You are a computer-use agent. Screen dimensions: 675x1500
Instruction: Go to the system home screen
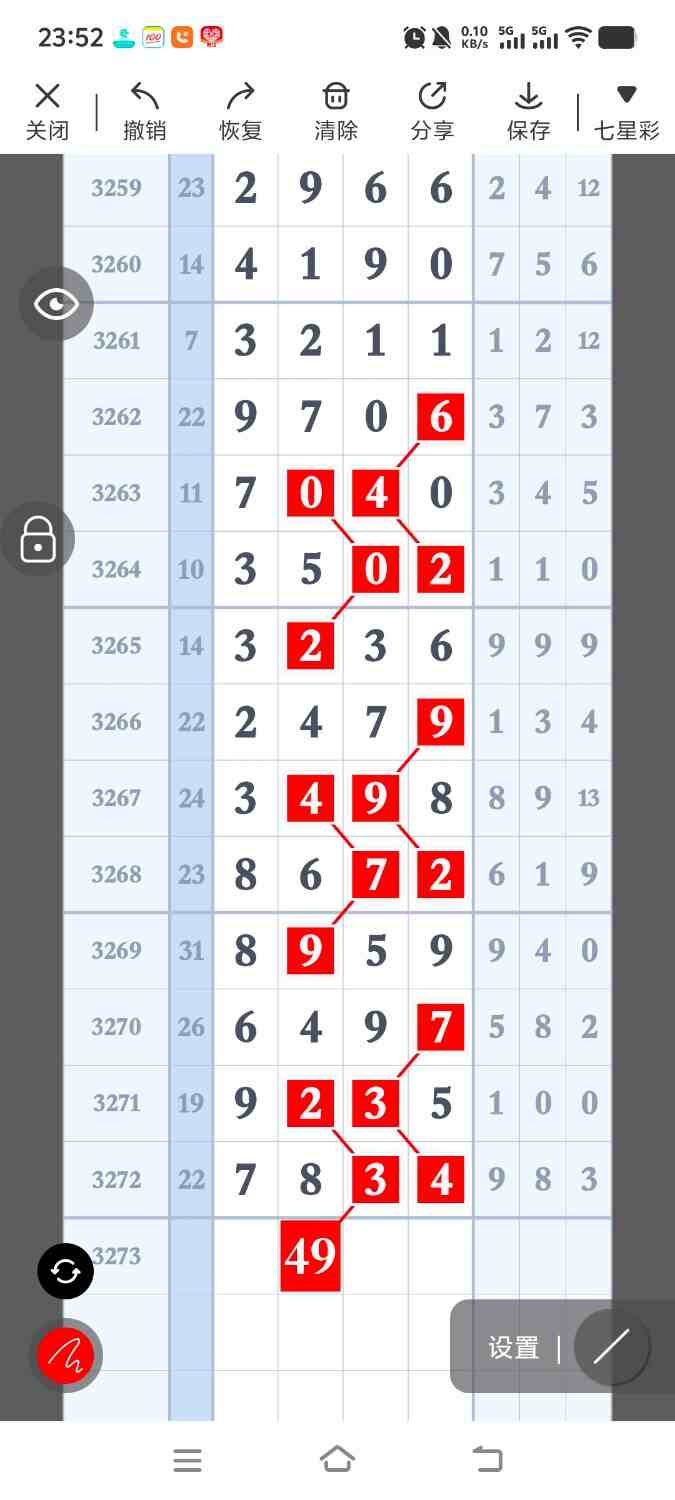(337, 1460)
